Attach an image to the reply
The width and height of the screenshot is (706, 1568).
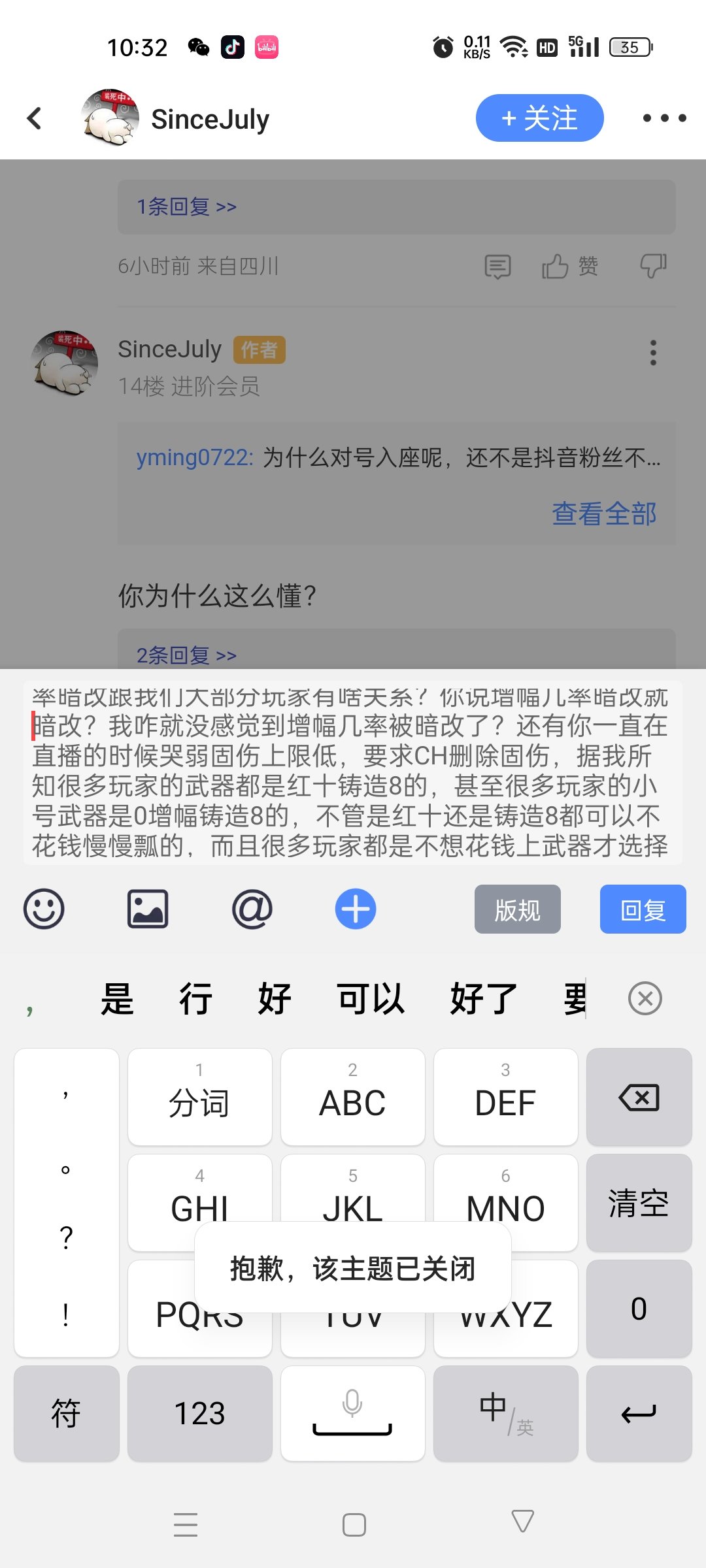(148, 909)
